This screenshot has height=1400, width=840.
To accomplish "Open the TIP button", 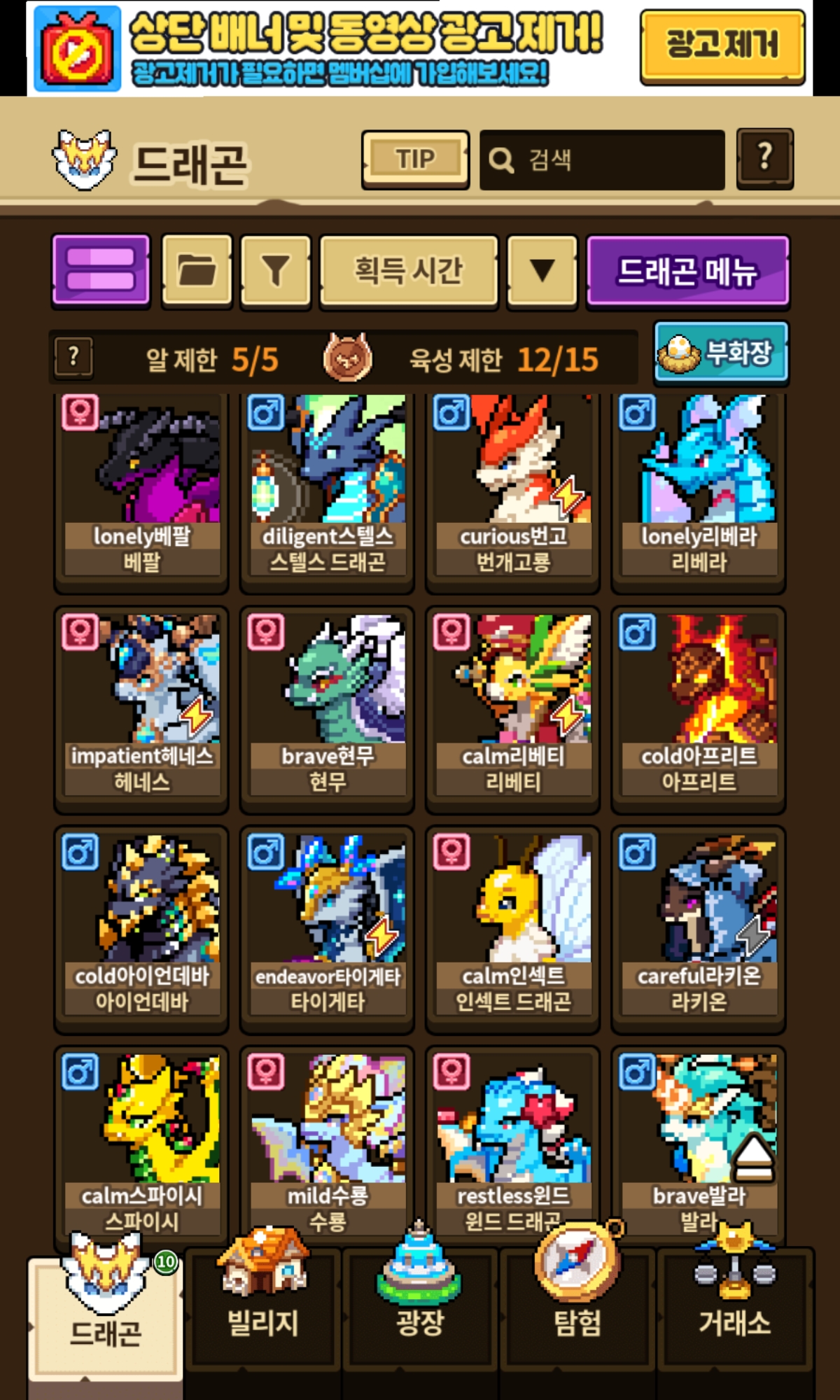I will [x=415, y=160].
